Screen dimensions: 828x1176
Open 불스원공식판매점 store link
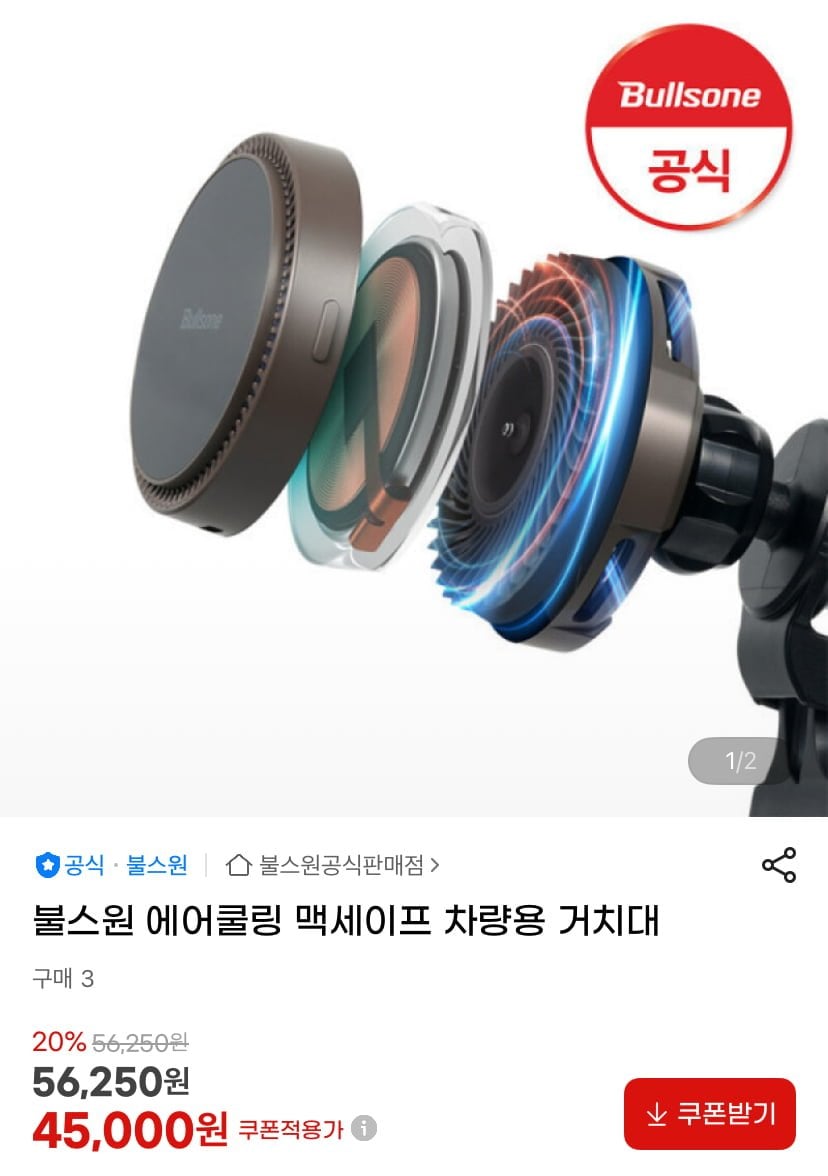pyautogui.click(x=334, y=865)
